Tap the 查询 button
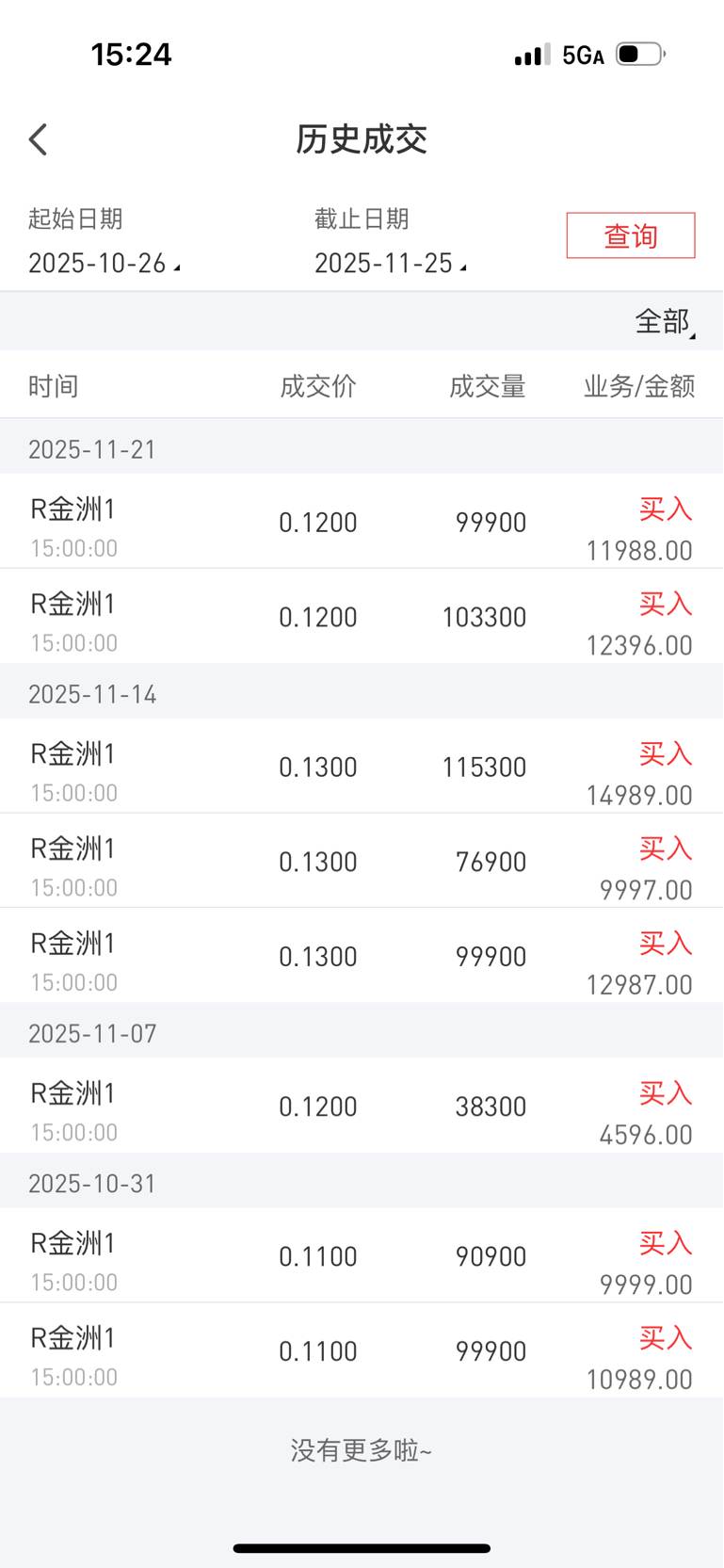724x1568 pixels. [630, 235]
